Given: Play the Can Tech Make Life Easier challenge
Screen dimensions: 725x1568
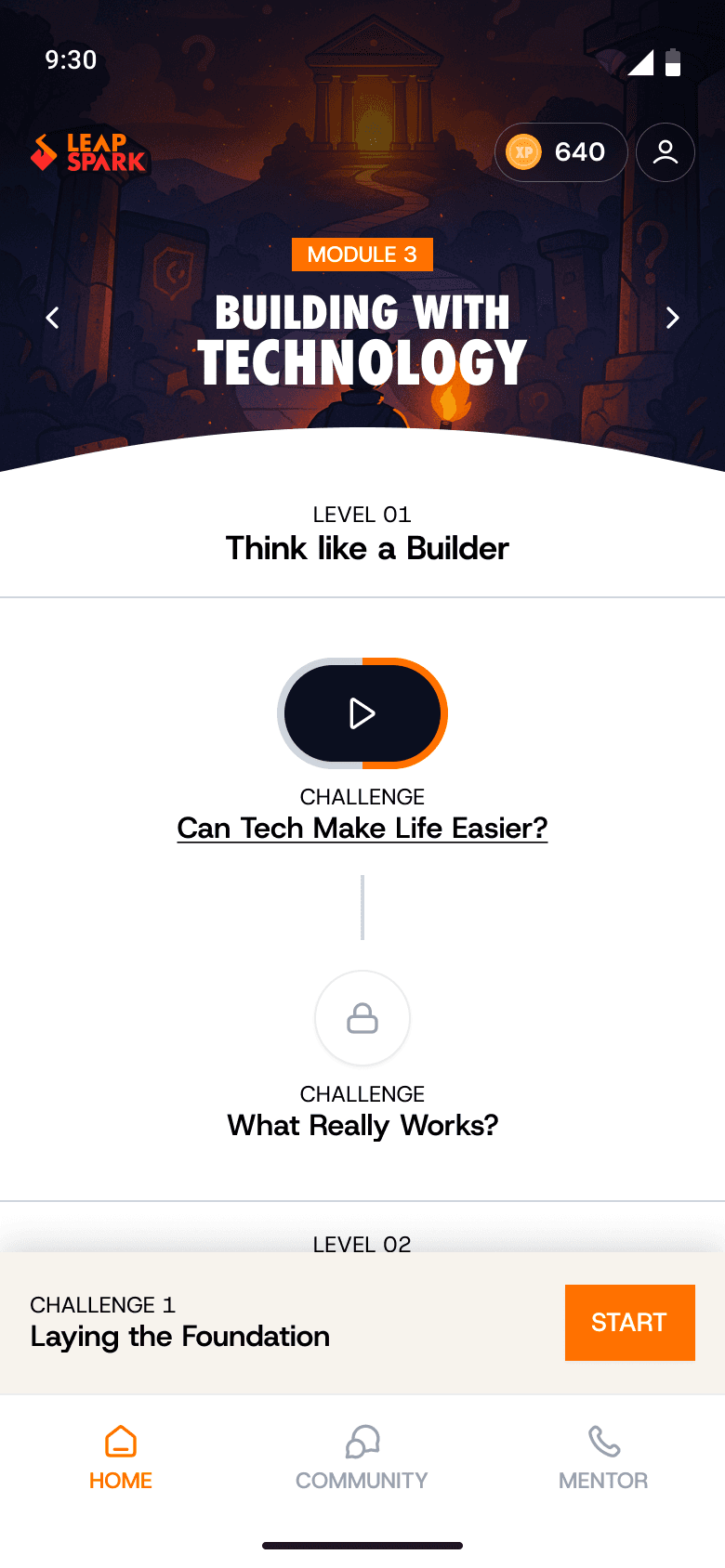Looking at the screenshot, I should coord(362,712).
